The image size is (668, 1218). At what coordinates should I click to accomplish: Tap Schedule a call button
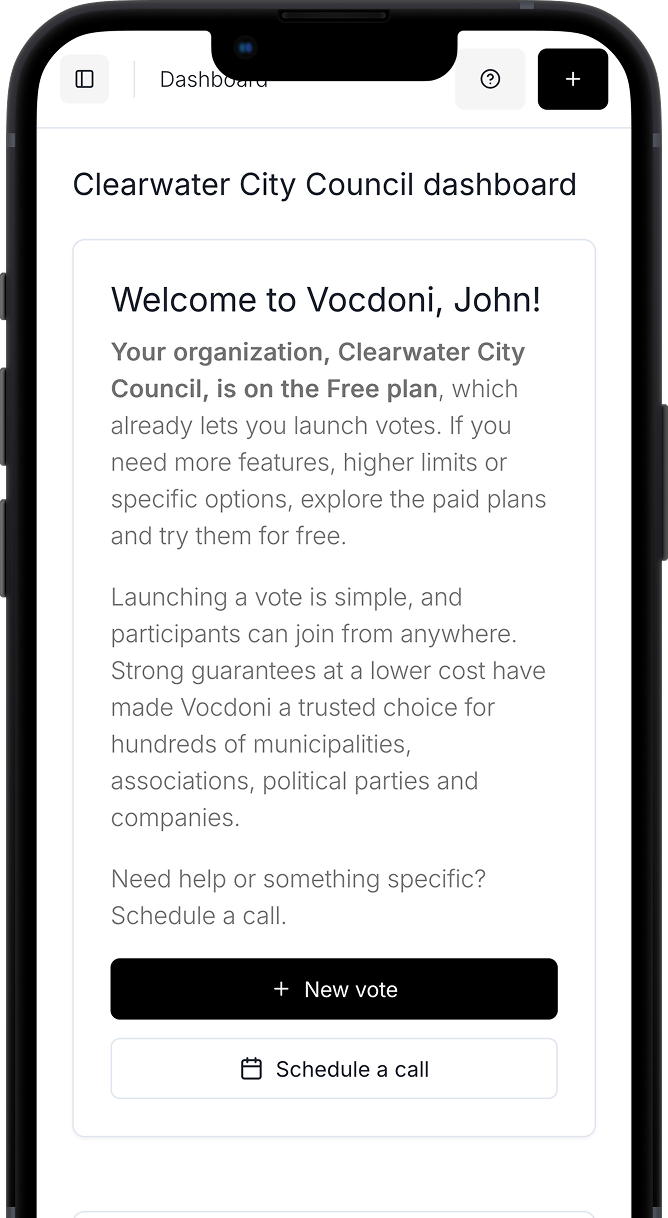[334, 1069]
